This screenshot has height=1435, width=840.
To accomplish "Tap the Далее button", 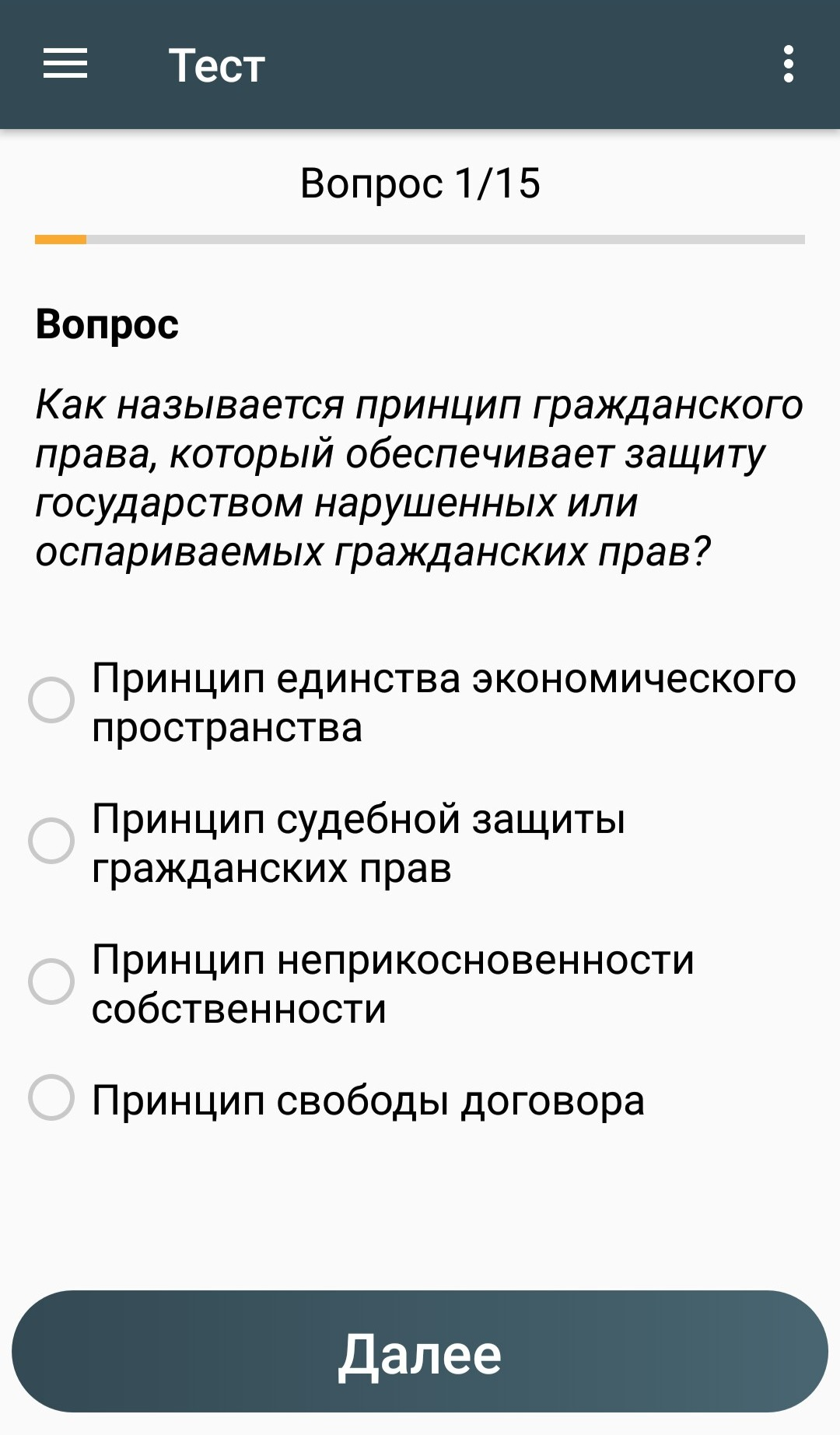I will point(420,1352).
